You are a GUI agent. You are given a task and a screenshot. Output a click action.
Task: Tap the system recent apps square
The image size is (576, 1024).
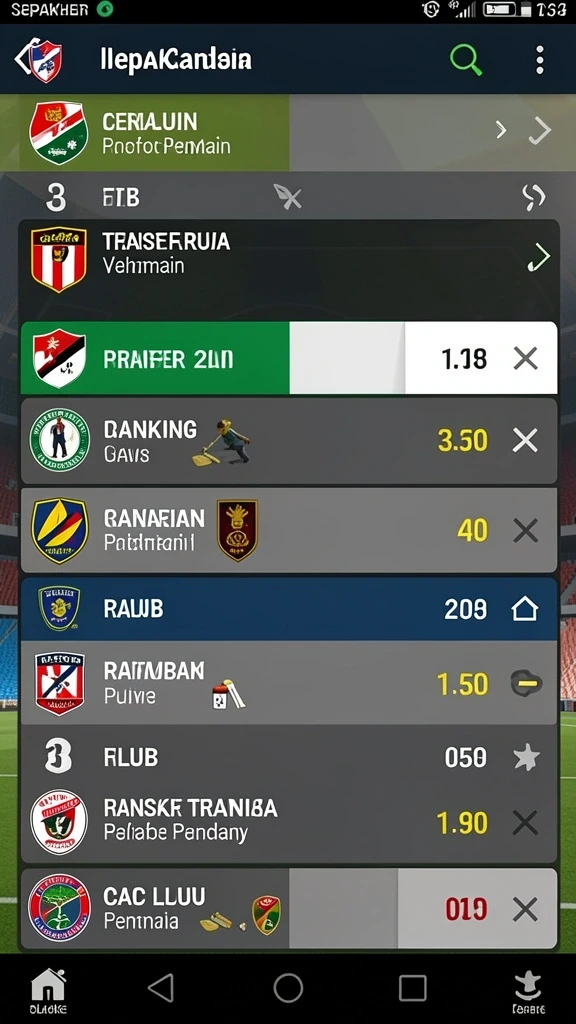coord(413,988)
